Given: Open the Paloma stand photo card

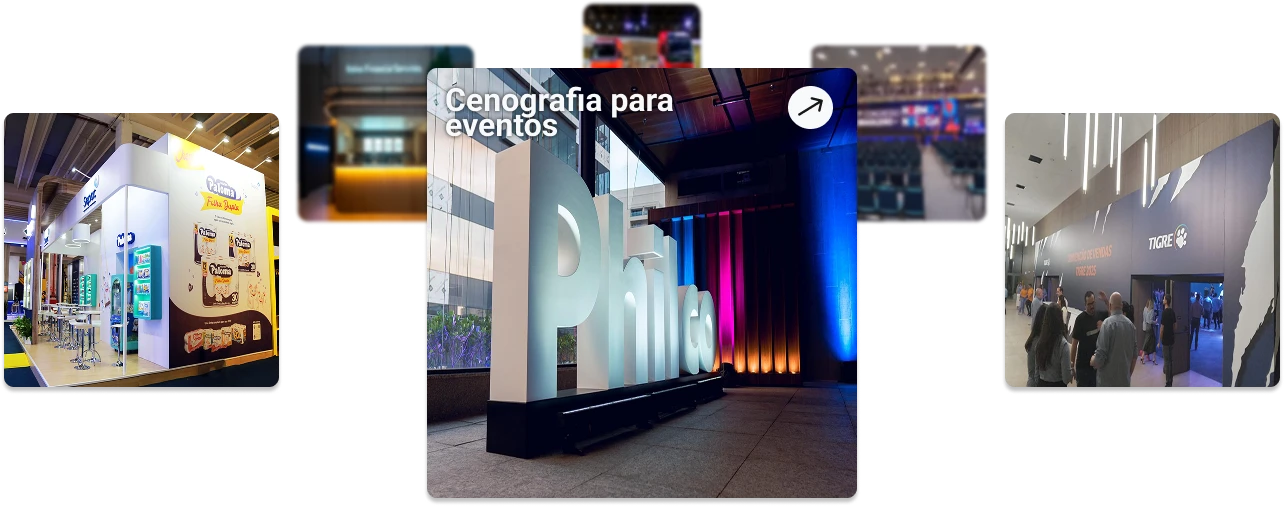Looking at the screenshot, I should coord(140,252).
